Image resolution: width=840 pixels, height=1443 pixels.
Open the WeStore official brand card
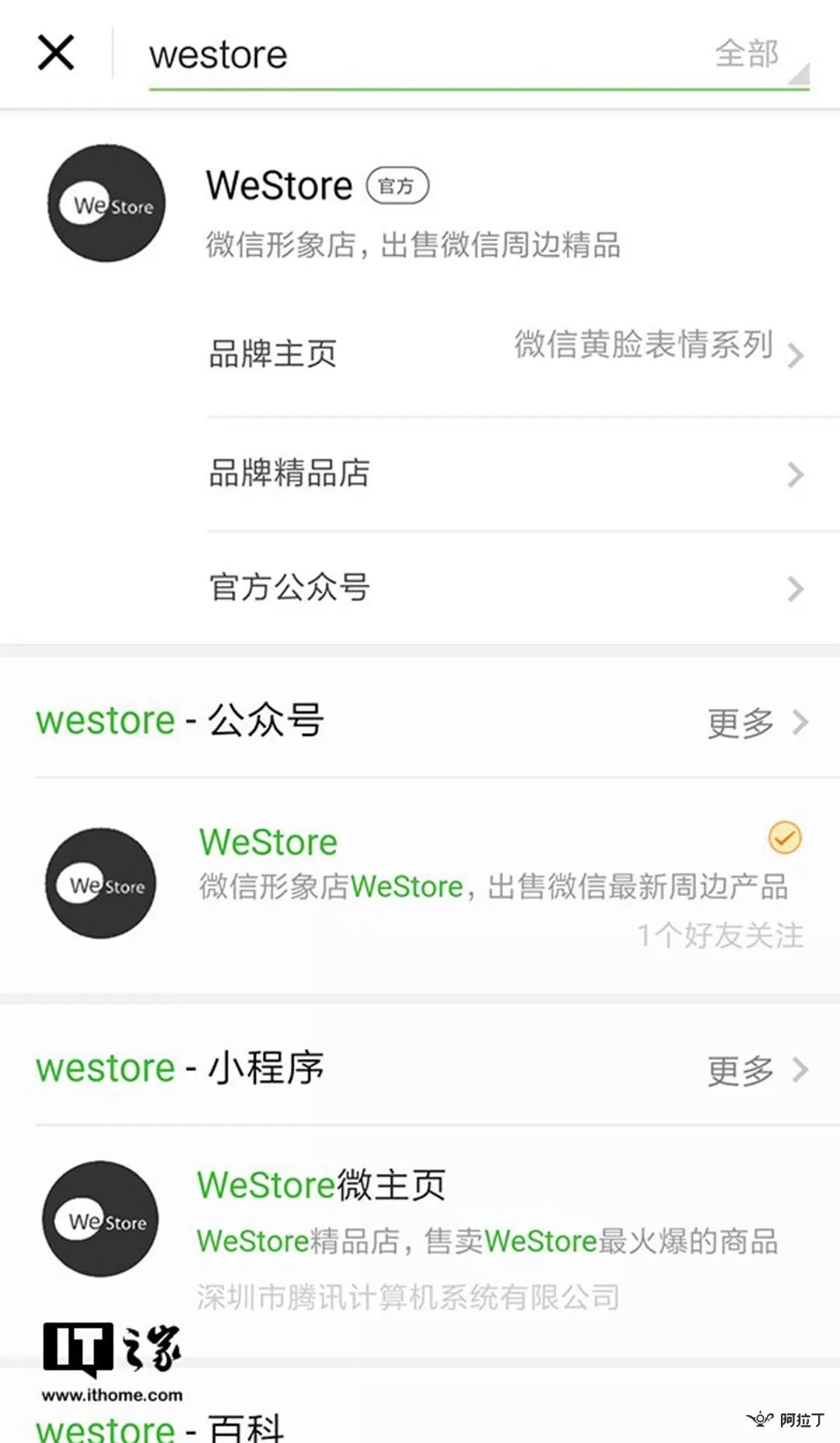pyautogui.click(x=420, y=204)
